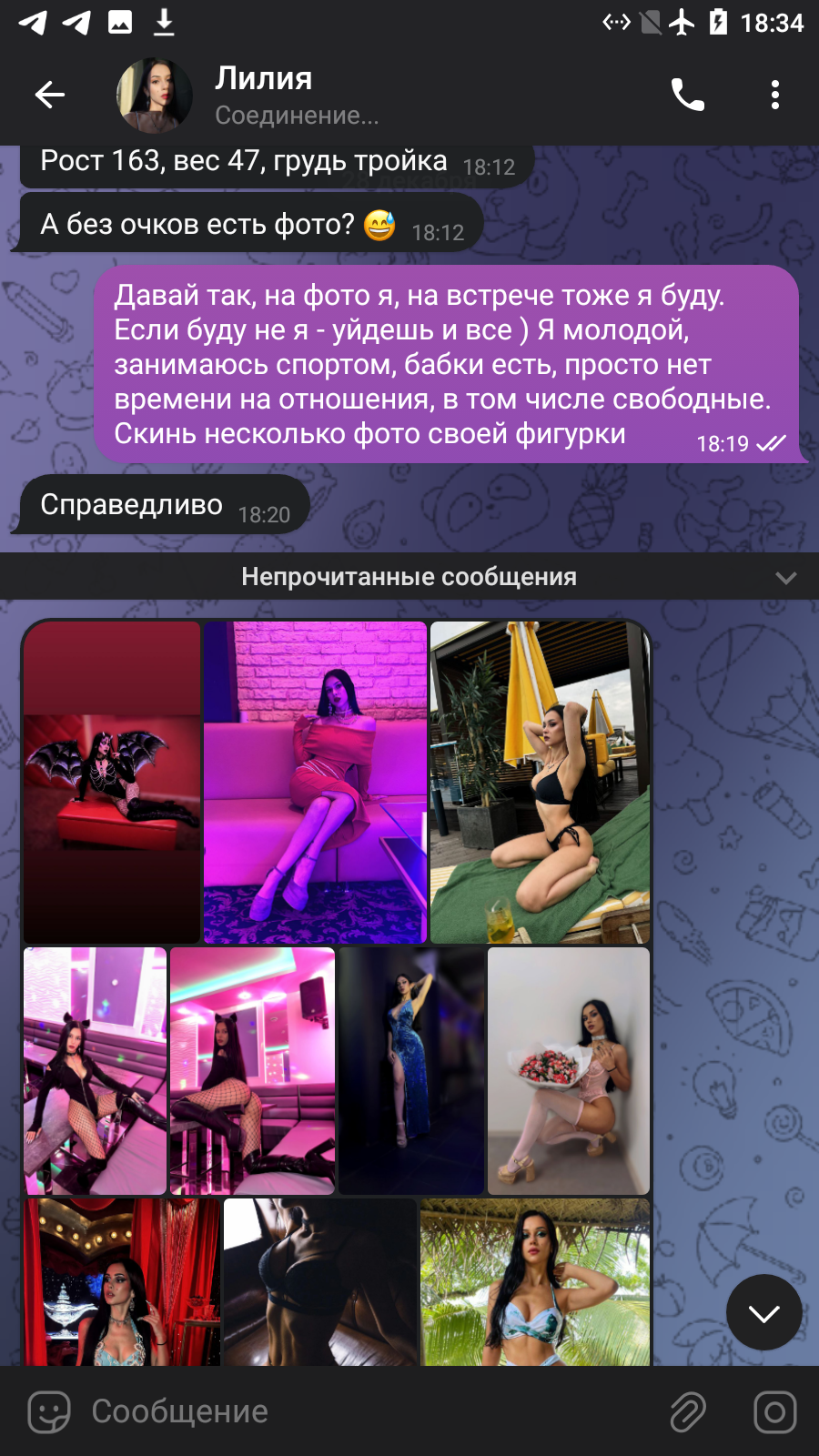Open the photo with the flower bouquet
Image resolution: width=819 pixels, height=1456 pixels.
coord(569,1071)
